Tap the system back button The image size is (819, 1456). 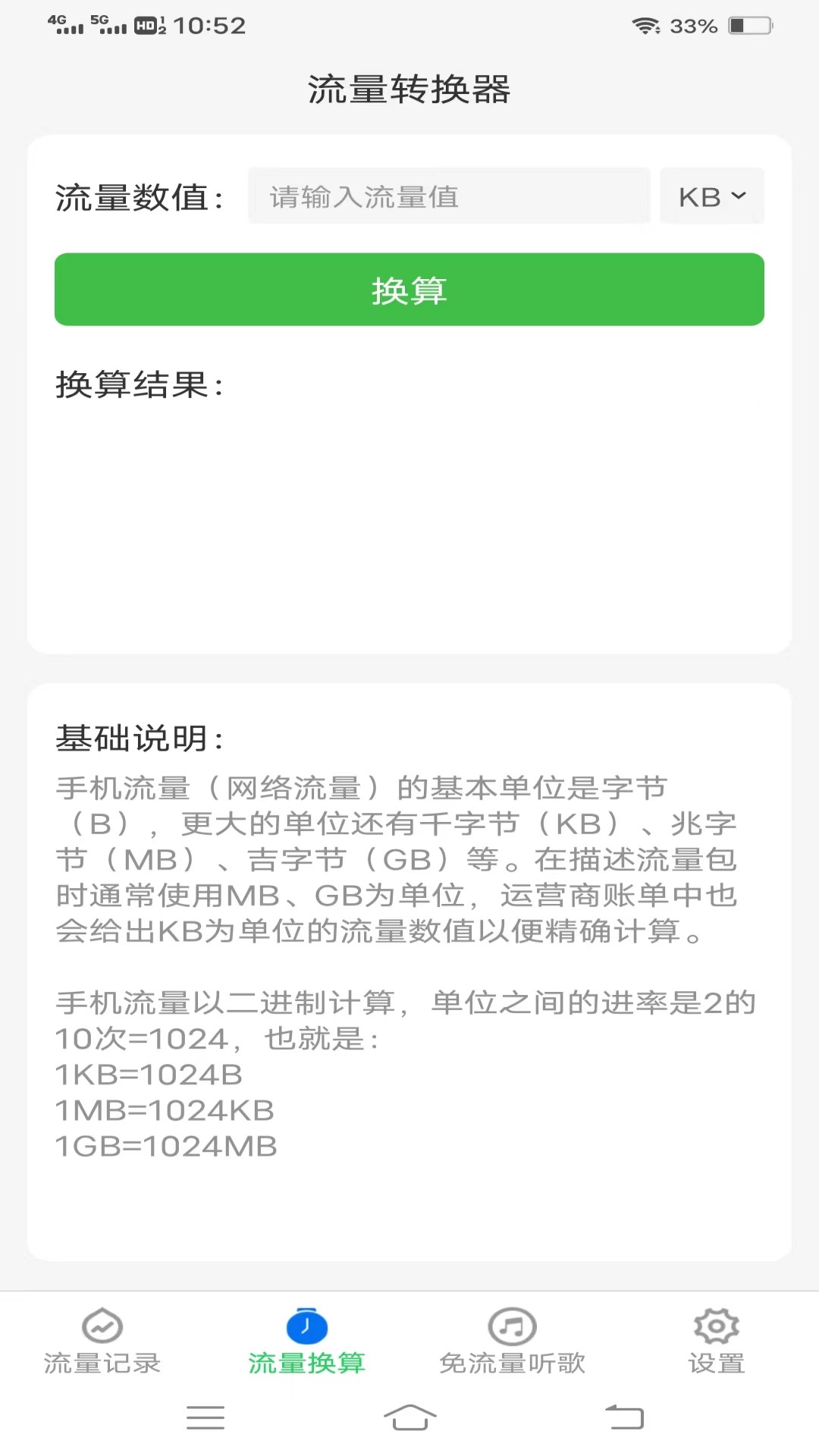click(624, 1417)
